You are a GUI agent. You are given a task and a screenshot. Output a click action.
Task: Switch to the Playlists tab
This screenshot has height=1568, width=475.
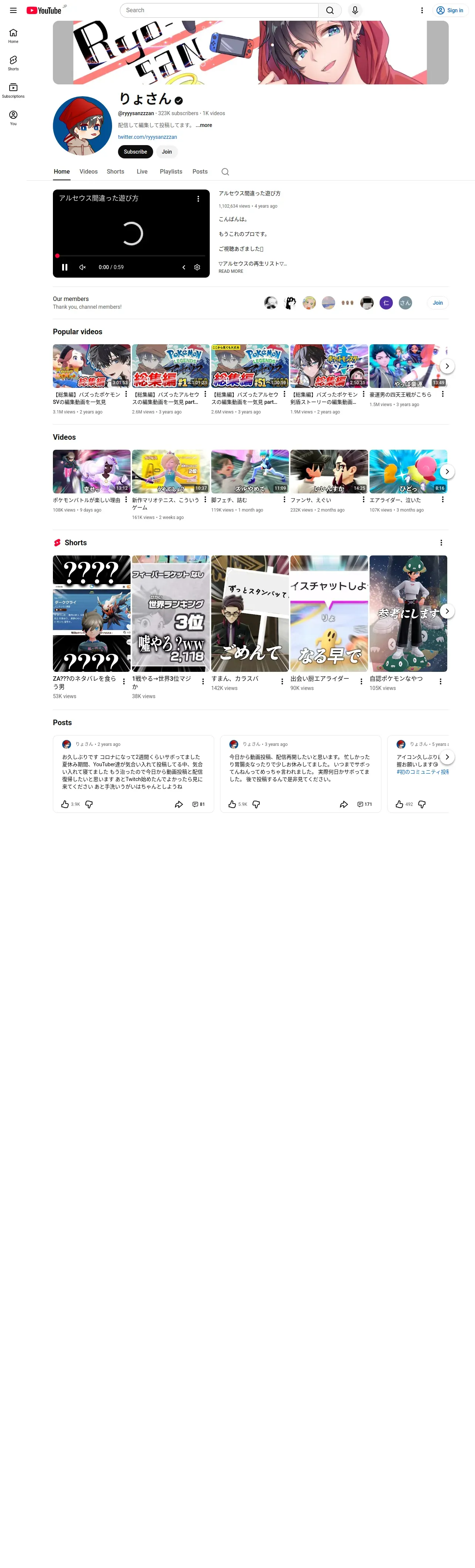(x=171, y=172)
